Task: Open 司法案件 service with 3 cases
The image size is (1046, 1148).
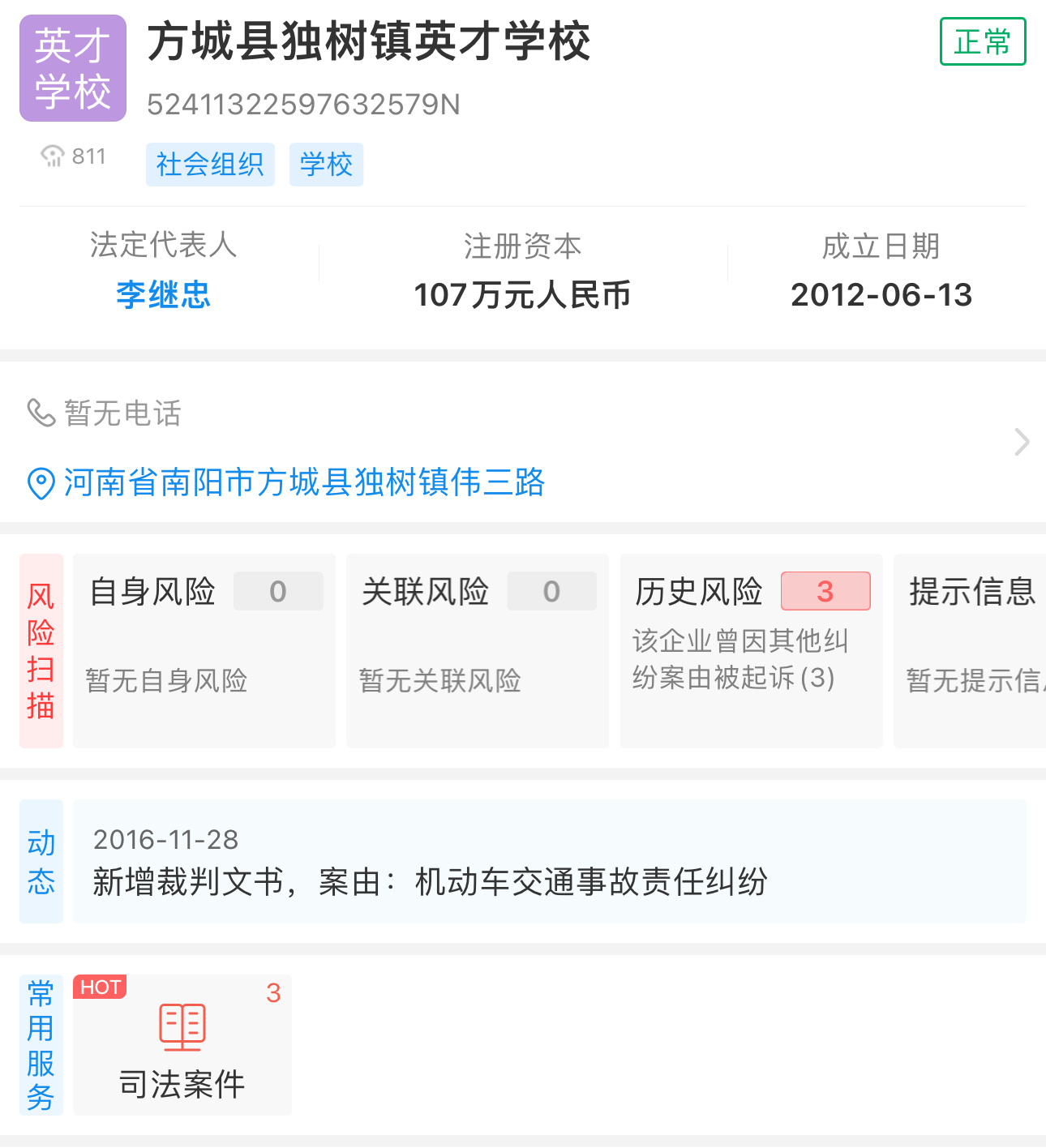Action: [182, 1044]
